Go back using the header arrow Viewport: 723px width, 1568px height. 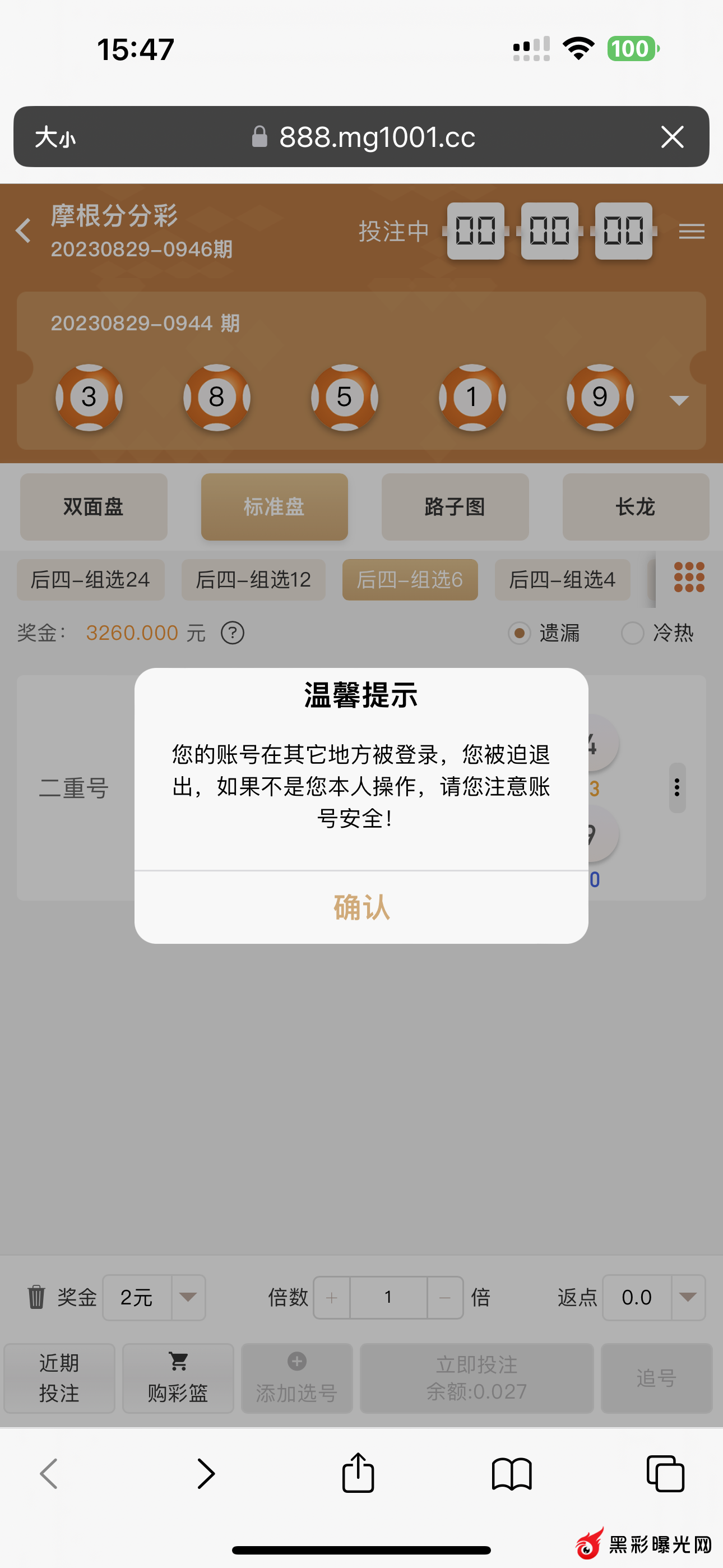(24, 230)
